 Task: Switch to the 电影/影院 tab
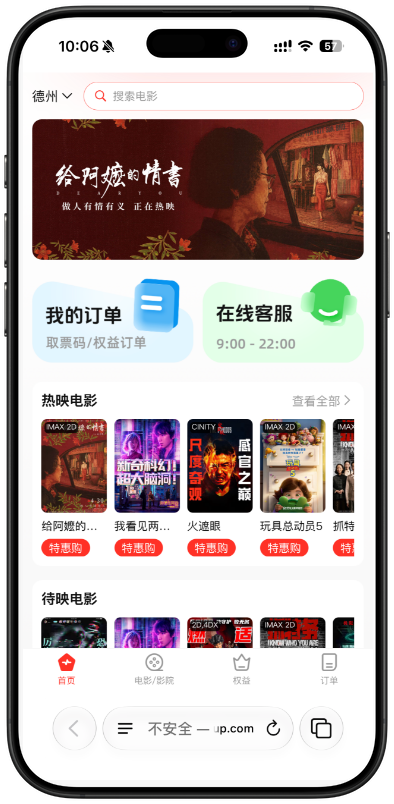(x=154, y=670)
